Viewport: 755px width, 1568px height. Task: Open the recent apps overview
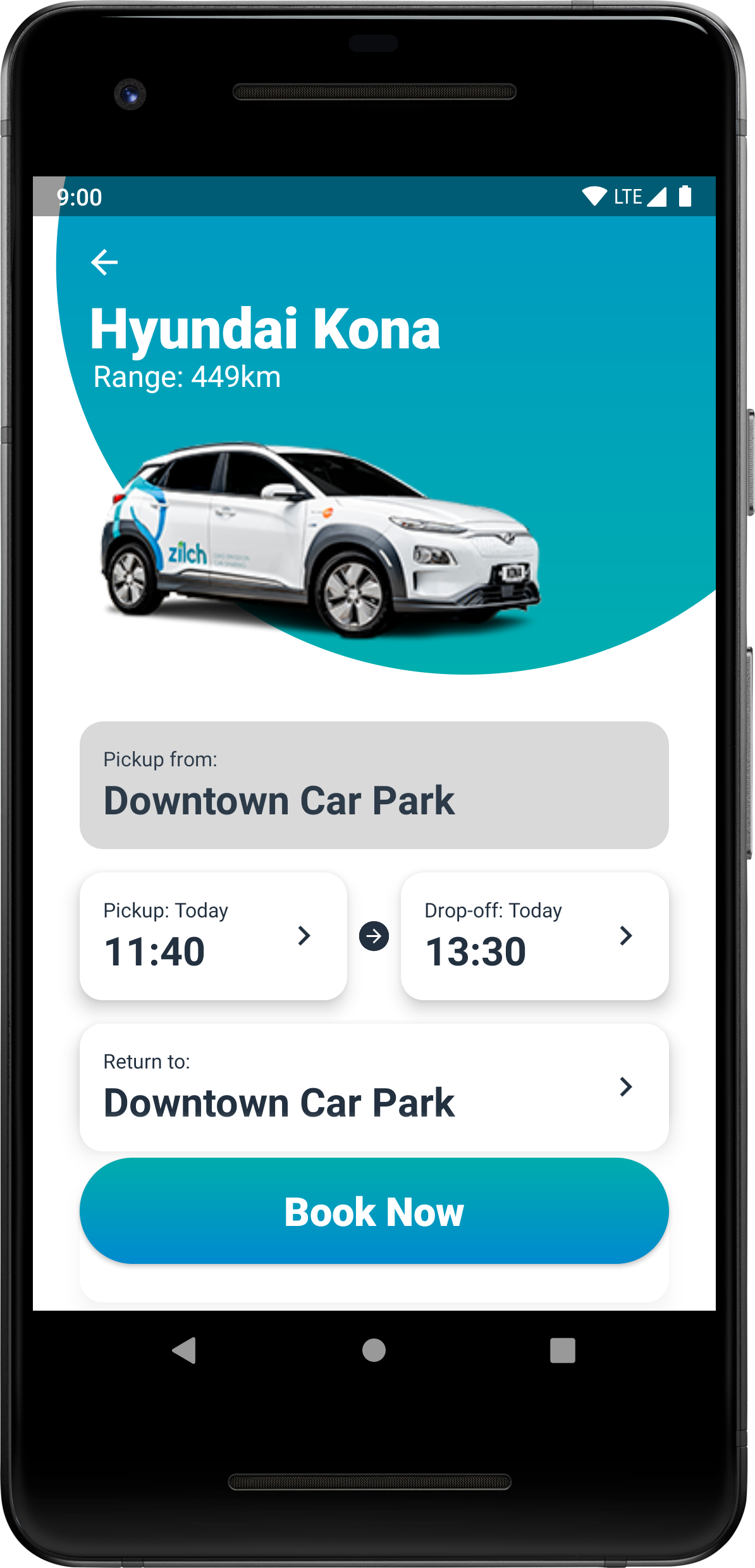pos(562,1351)
